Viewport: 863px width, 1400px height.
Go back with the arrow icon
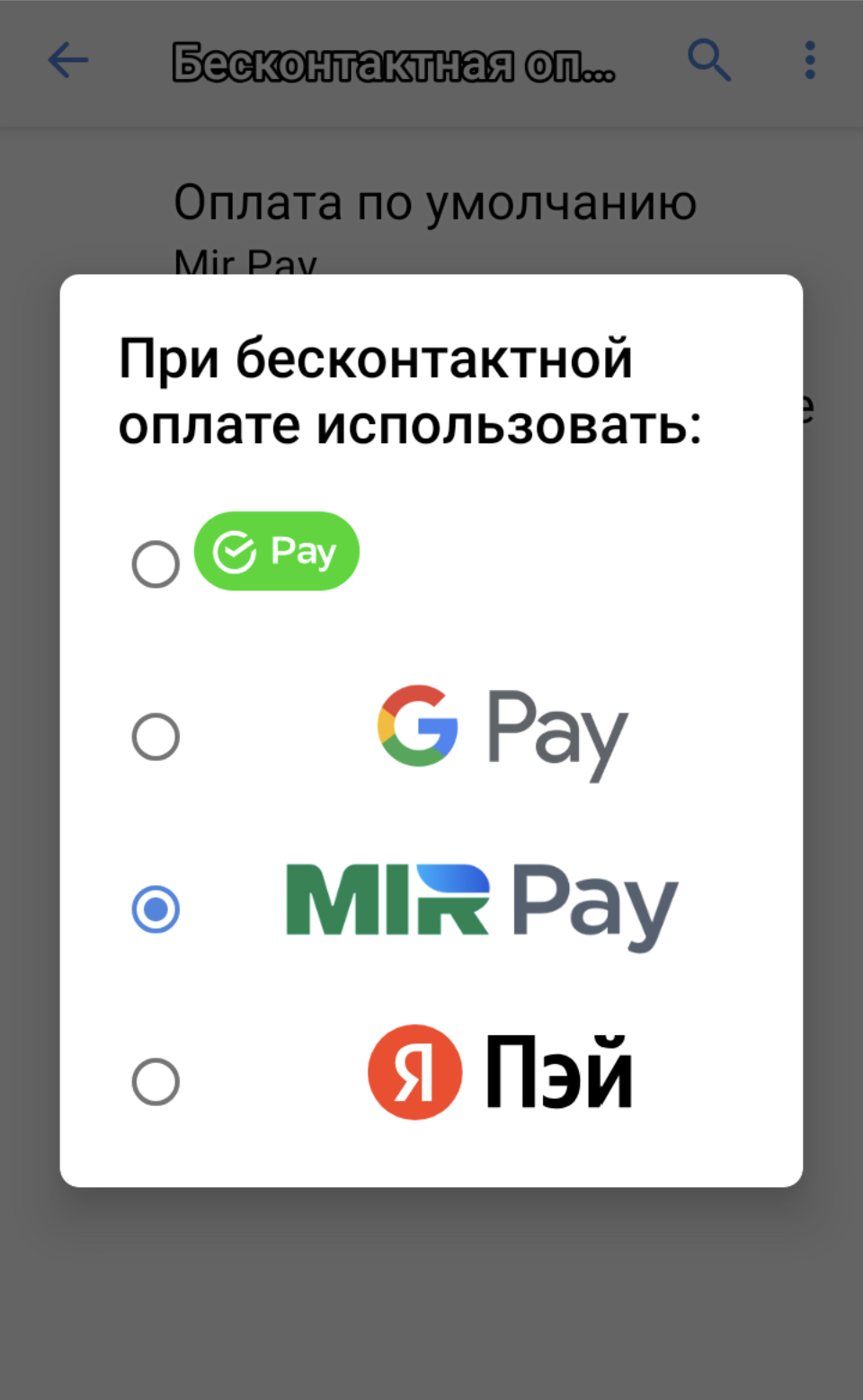pyautogui.click(x=68, y=61)
